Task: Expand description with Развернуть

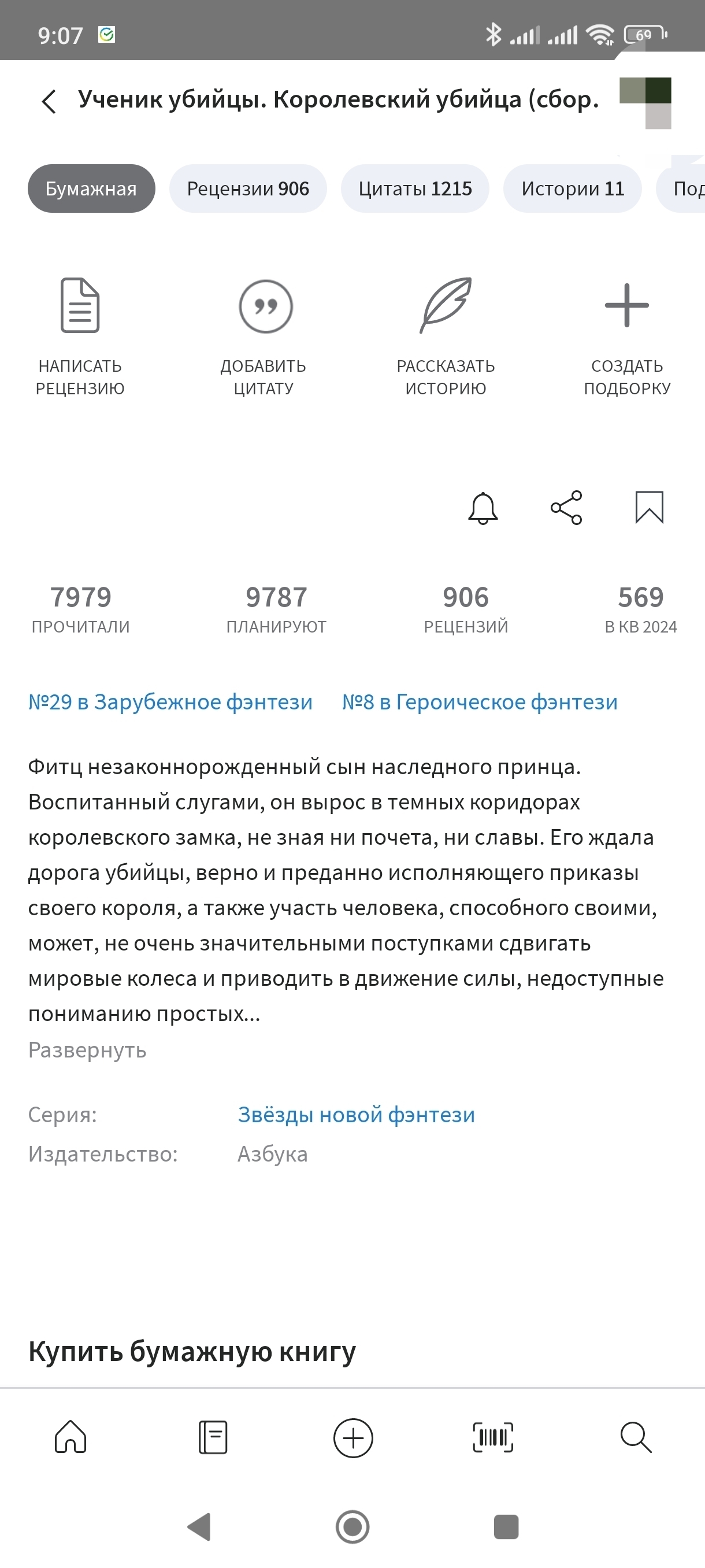Action: coord(87,1050)
